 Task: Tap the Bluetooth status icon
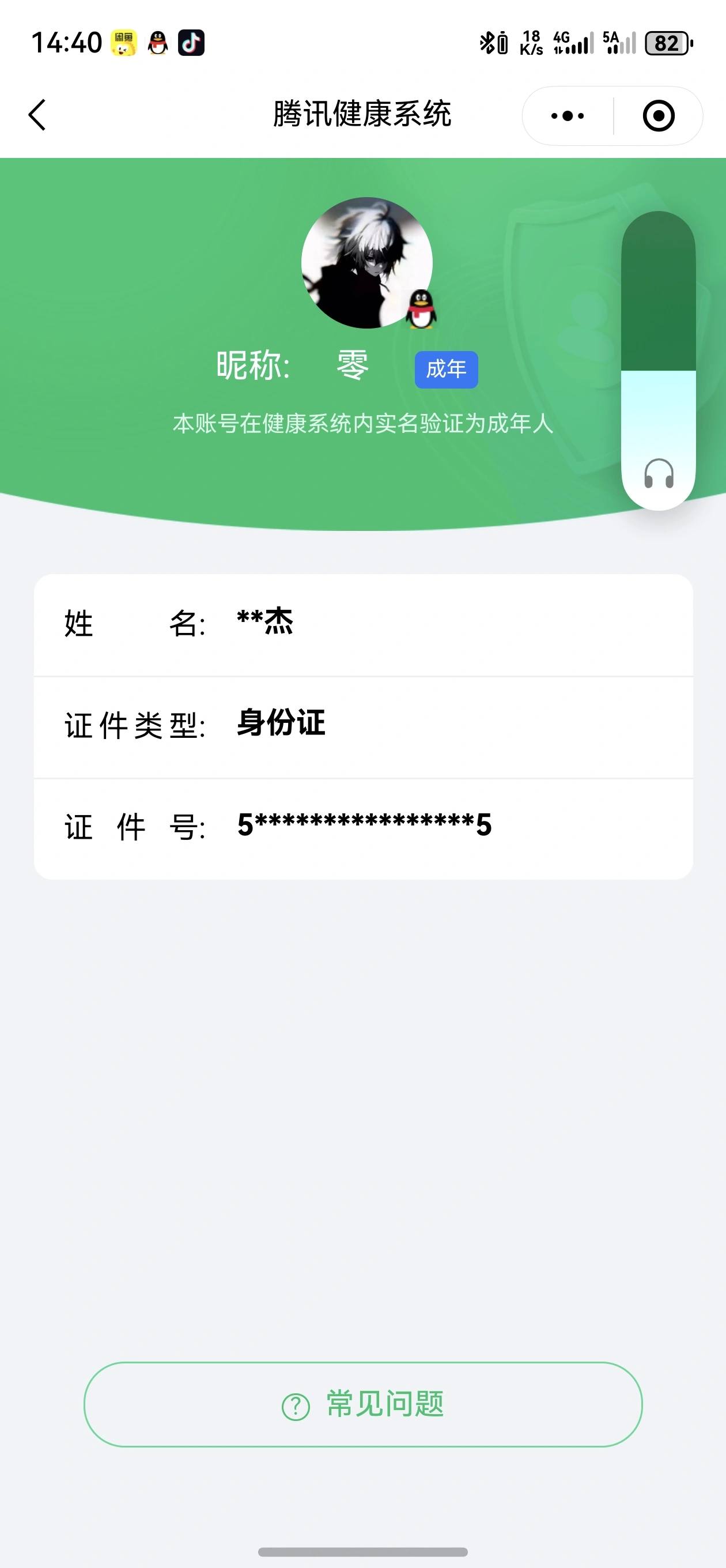tap(487, 44)
